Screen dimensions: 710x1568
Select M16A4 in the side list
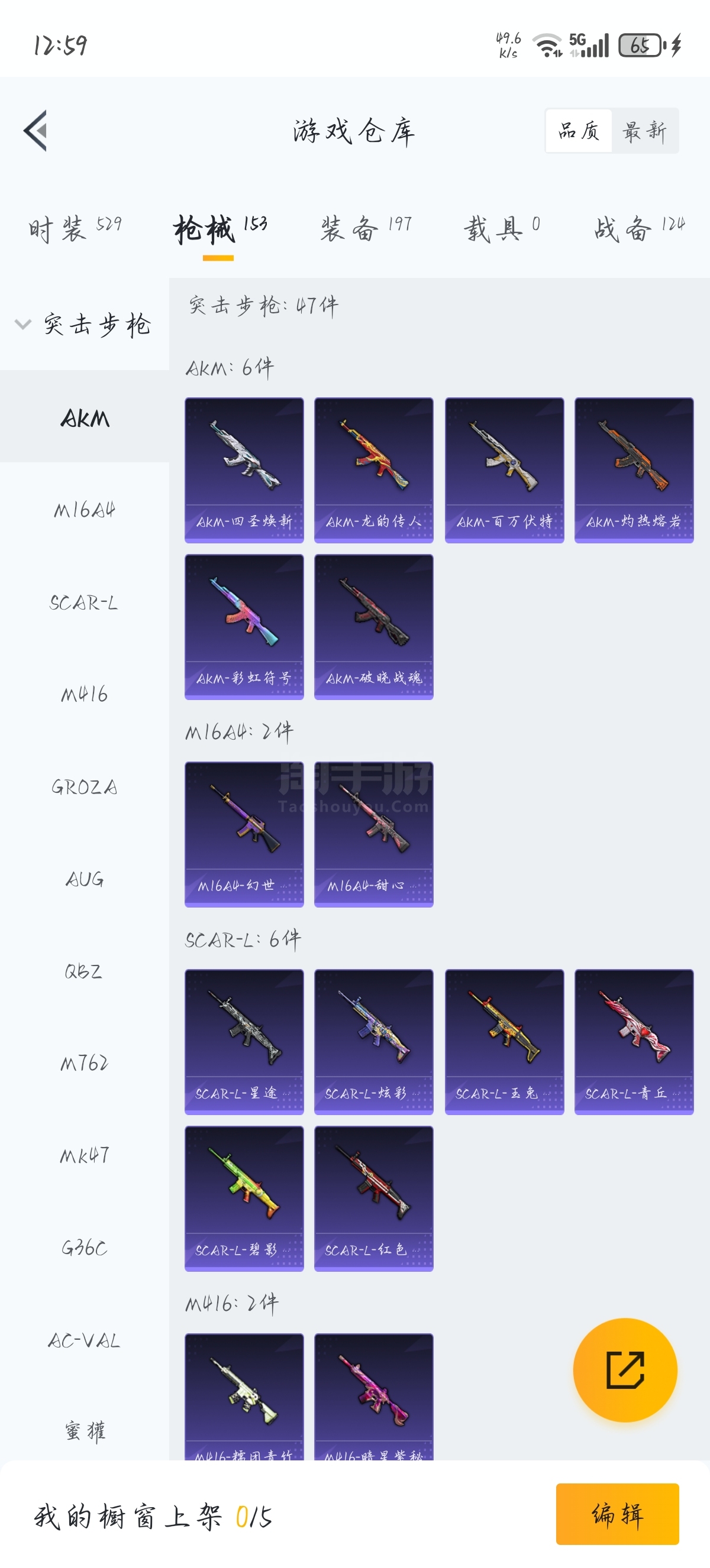coord(84,510)
